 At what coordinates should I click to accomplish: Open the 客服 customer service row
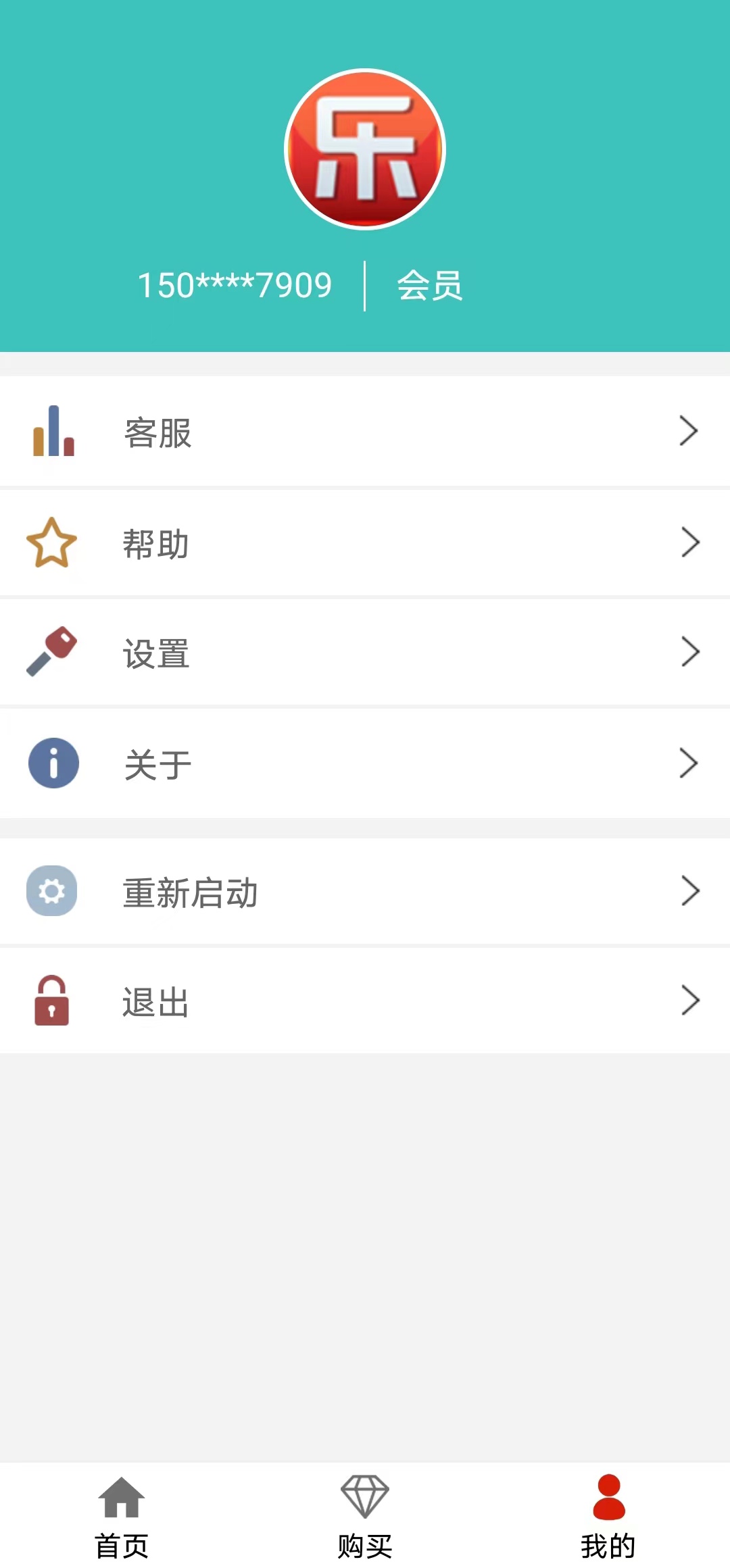[x=365, y=432]
